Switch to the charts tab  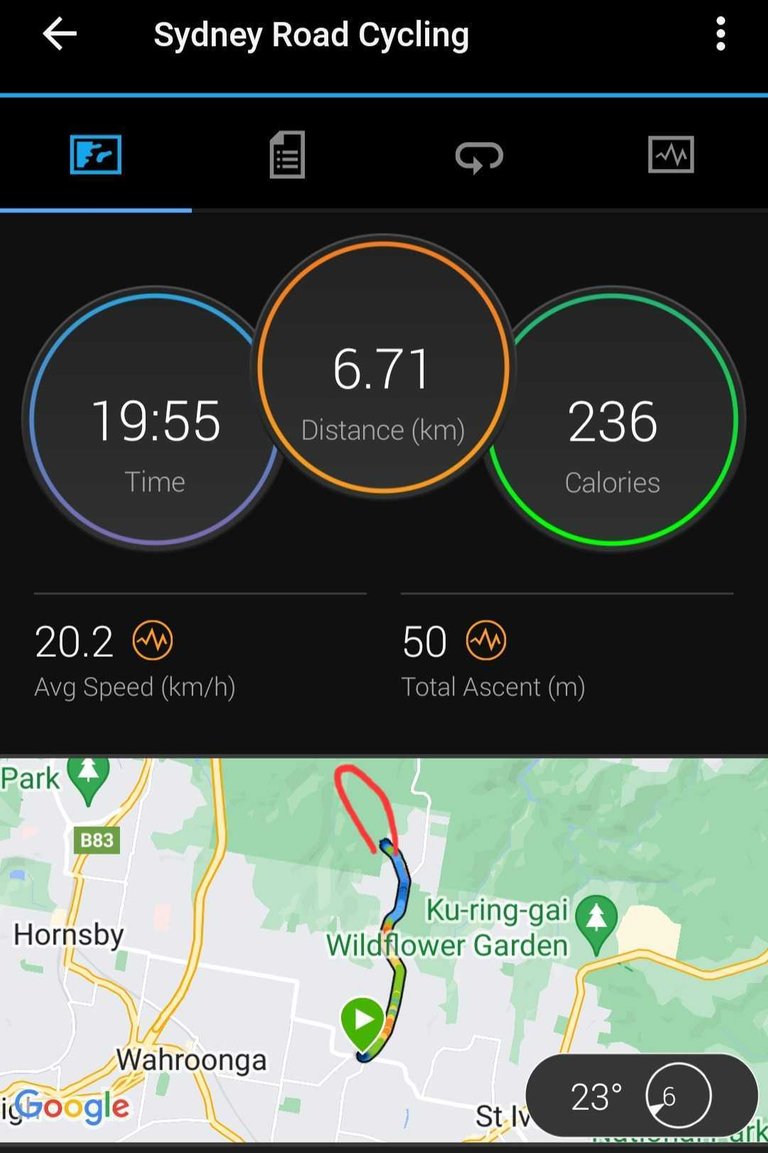tap(670, 156)
